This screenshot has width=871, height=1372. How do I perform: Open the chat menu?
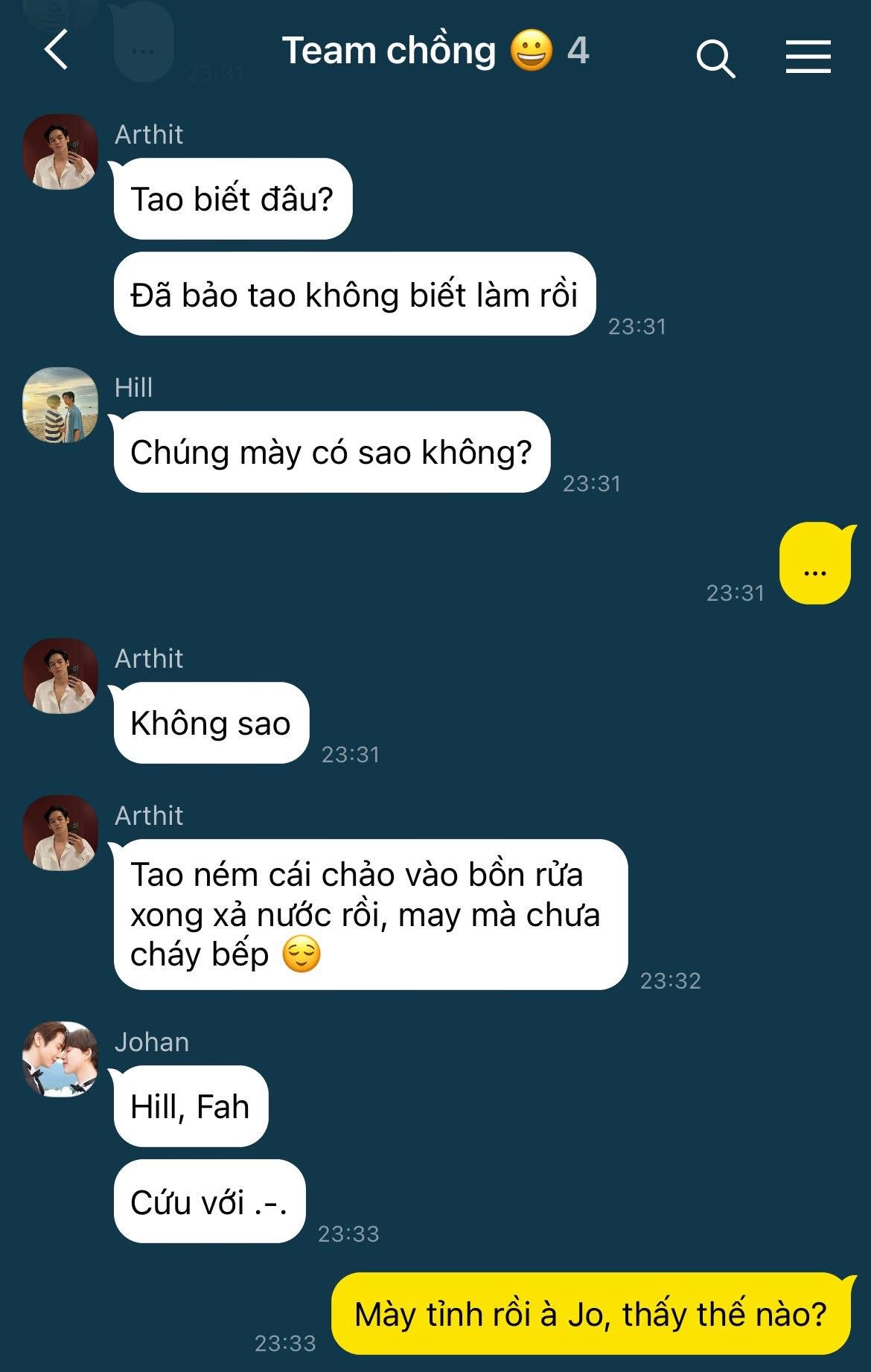point(808,57)
